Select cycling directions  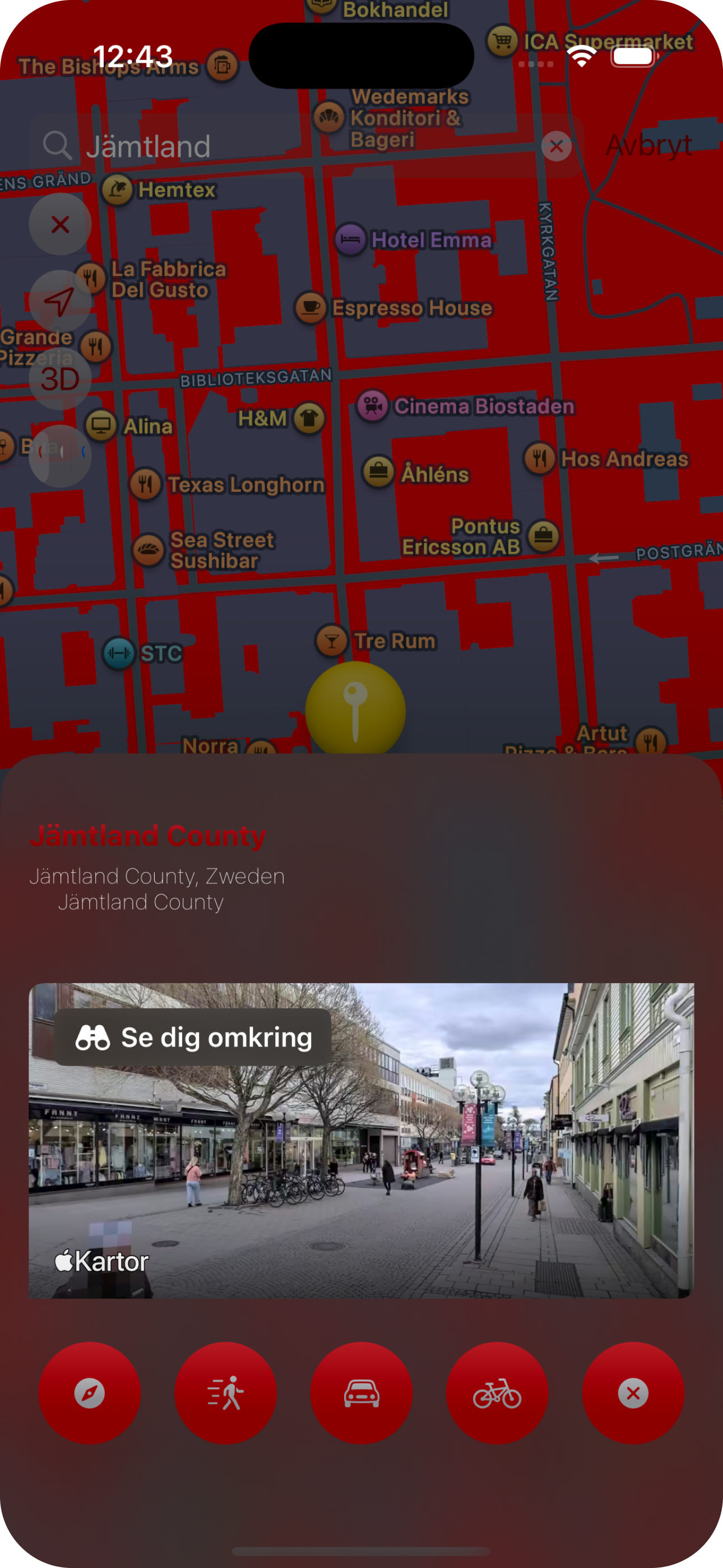tap(497, 1392)
